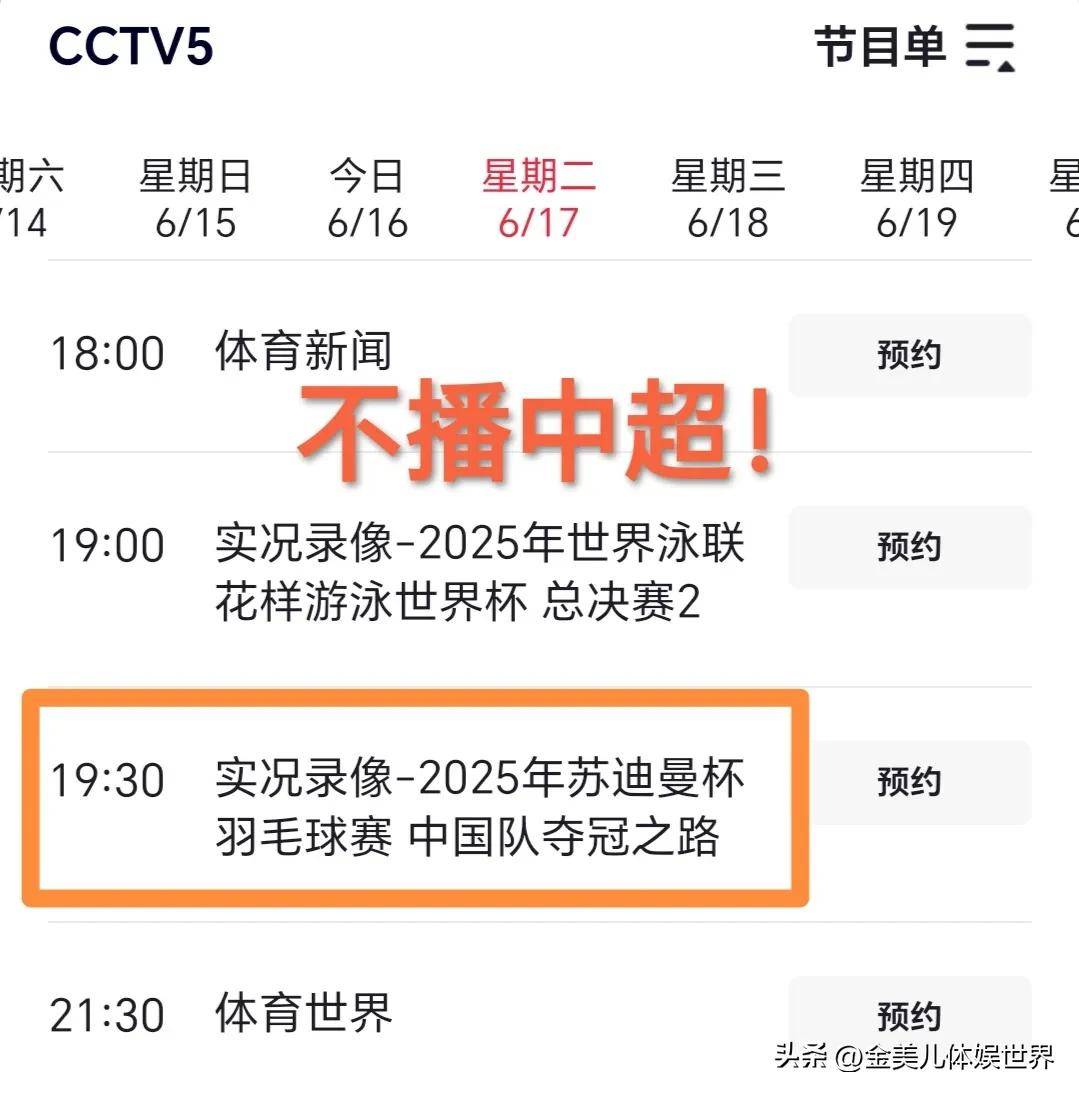Image resolution: width=1079 pixels, height=1094 pixels.
Task: Reserve the 19:30 苏迪曼杯羽毛球赛 replay
Action: click(x=909, y=782)
